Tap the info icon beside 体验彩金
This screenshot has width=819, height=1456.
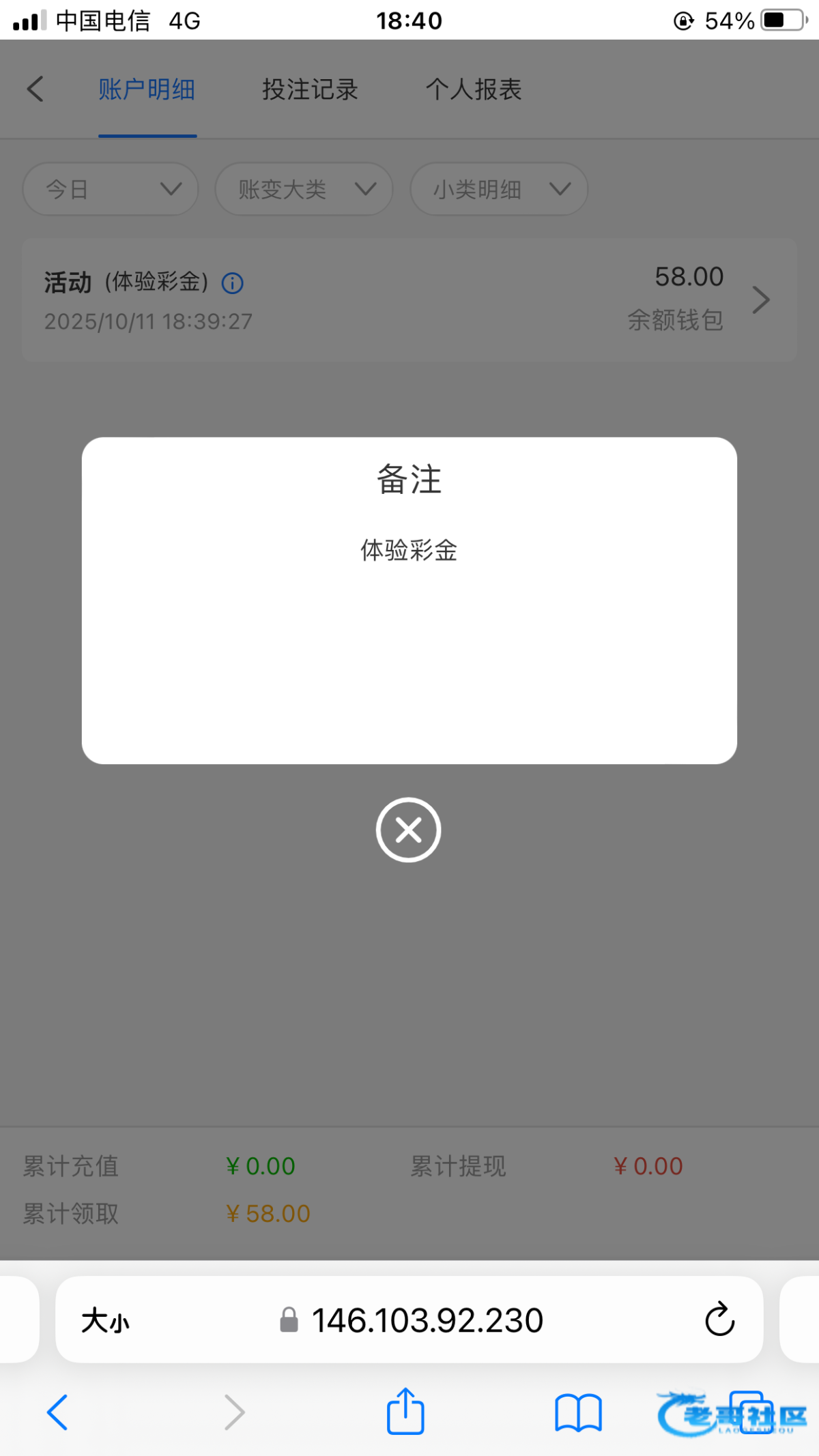(x=233, y=282)
